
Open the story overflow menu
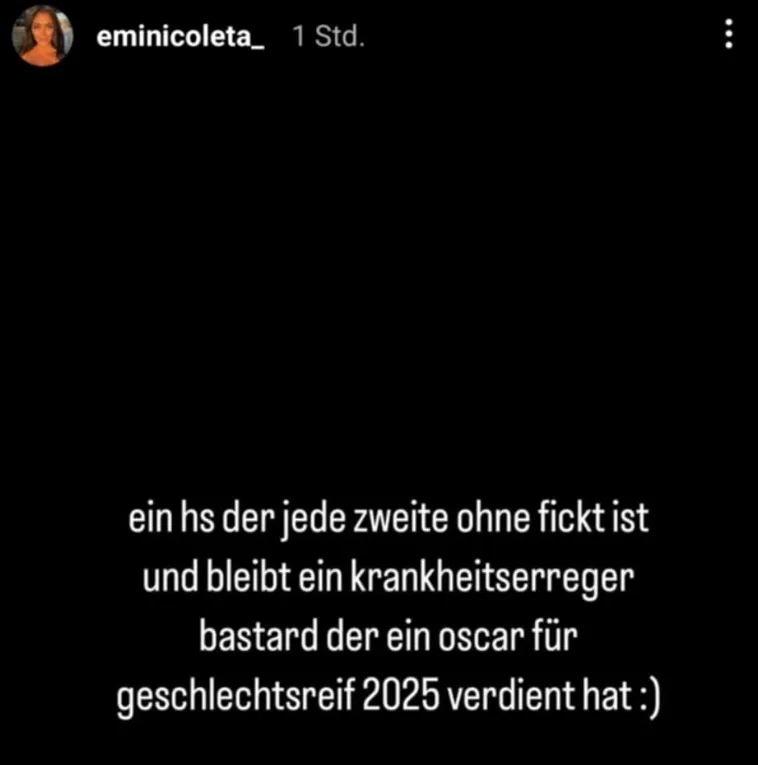coord(729,35)
